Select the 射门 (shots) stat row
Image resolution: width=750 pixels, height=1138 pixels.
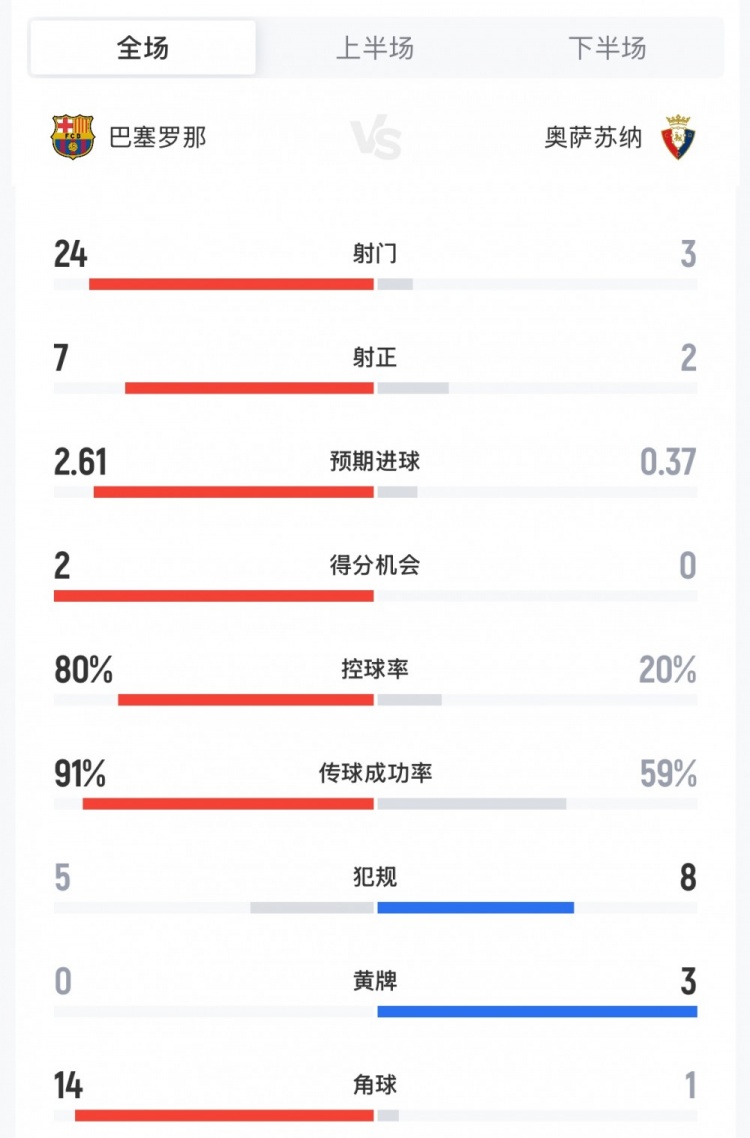tap(375, 253)
